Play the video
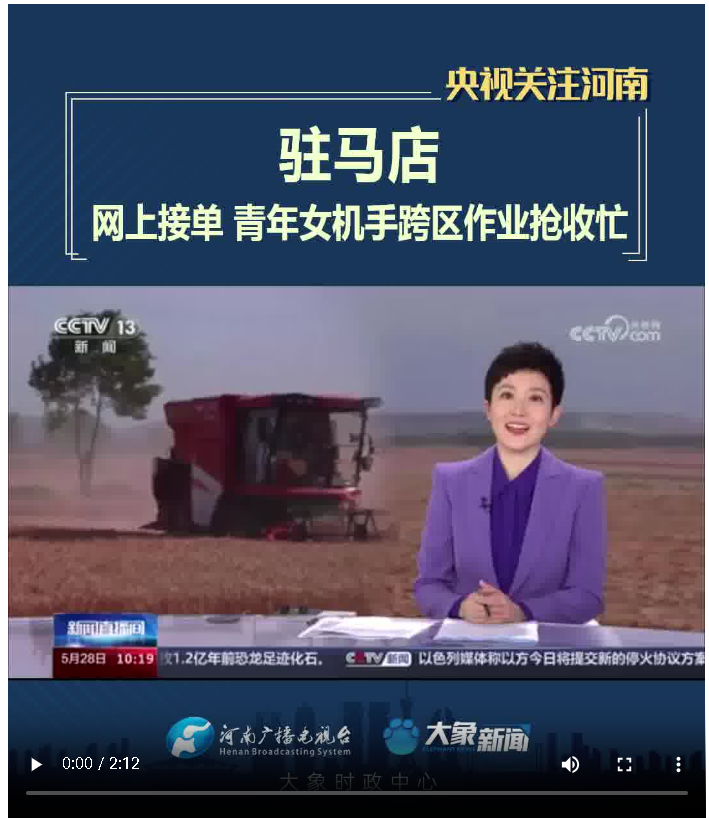The height and width of the screenshot is (818, 709). [36, 764]
